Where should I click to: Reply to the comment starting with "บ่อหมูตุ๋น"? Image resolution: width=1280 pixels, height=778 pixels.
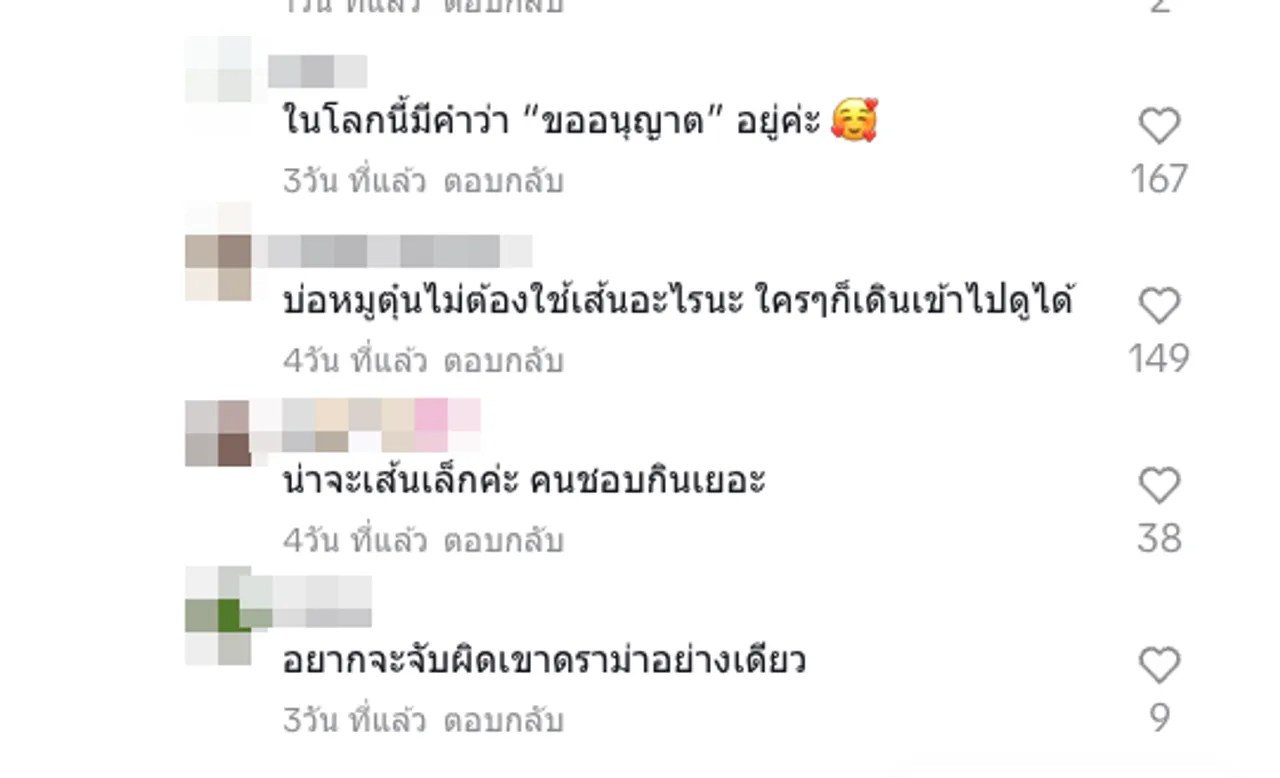(503, 361)
